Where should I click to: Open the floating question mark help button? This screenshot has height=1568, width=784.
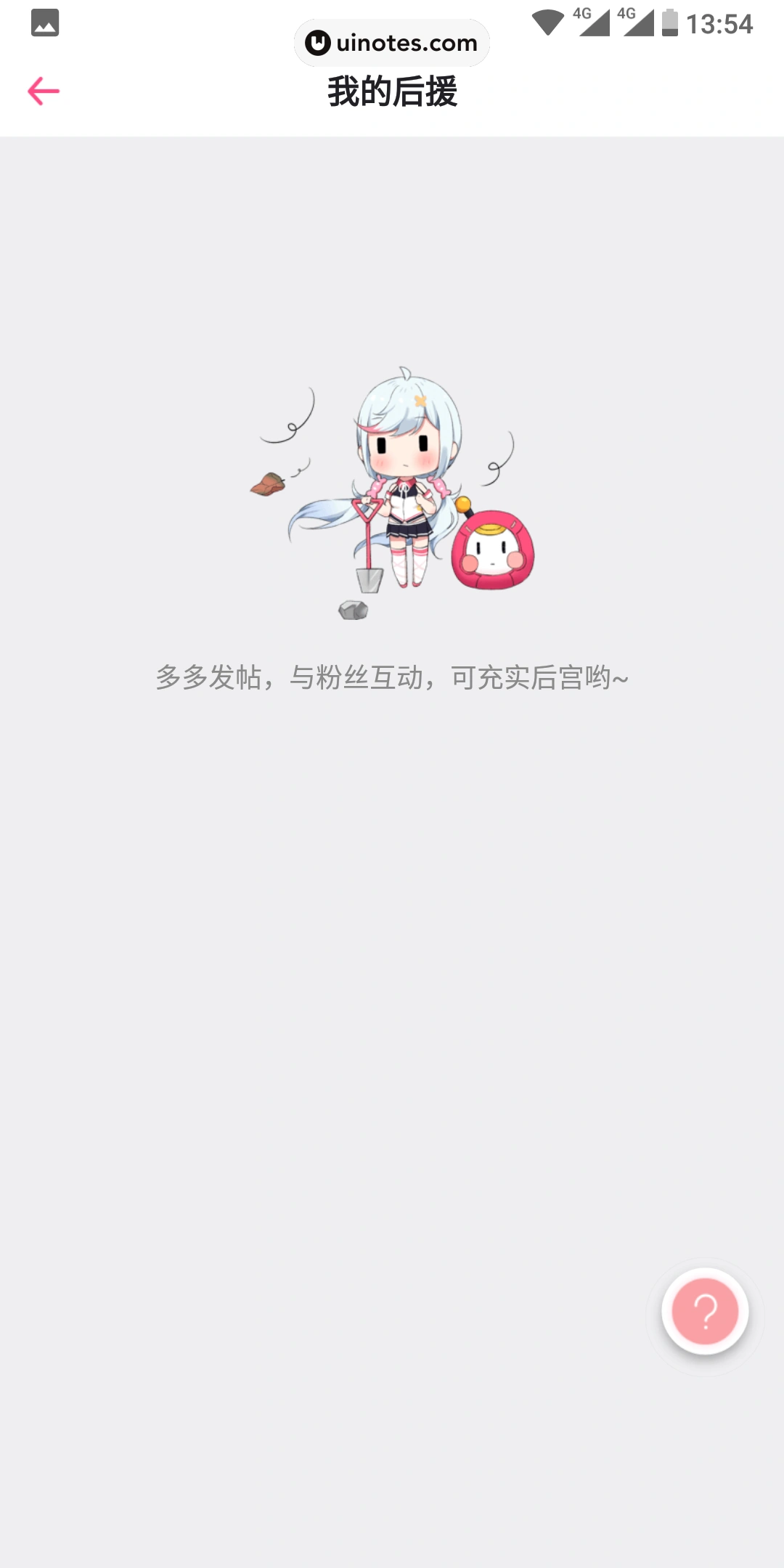[704, 1311]
